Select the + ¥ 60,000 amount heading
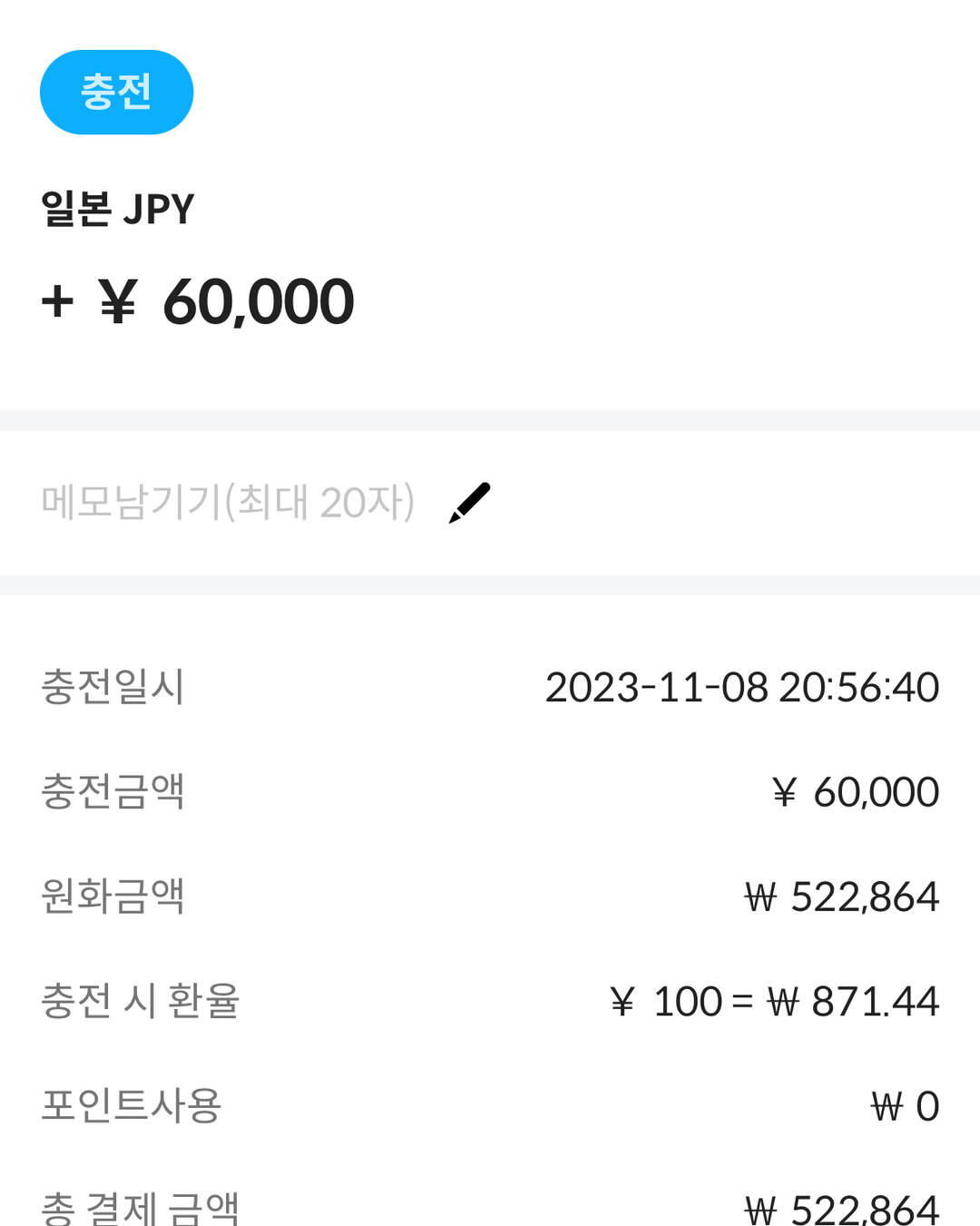This screenshot has height=1226, width=980. point(198,303)
